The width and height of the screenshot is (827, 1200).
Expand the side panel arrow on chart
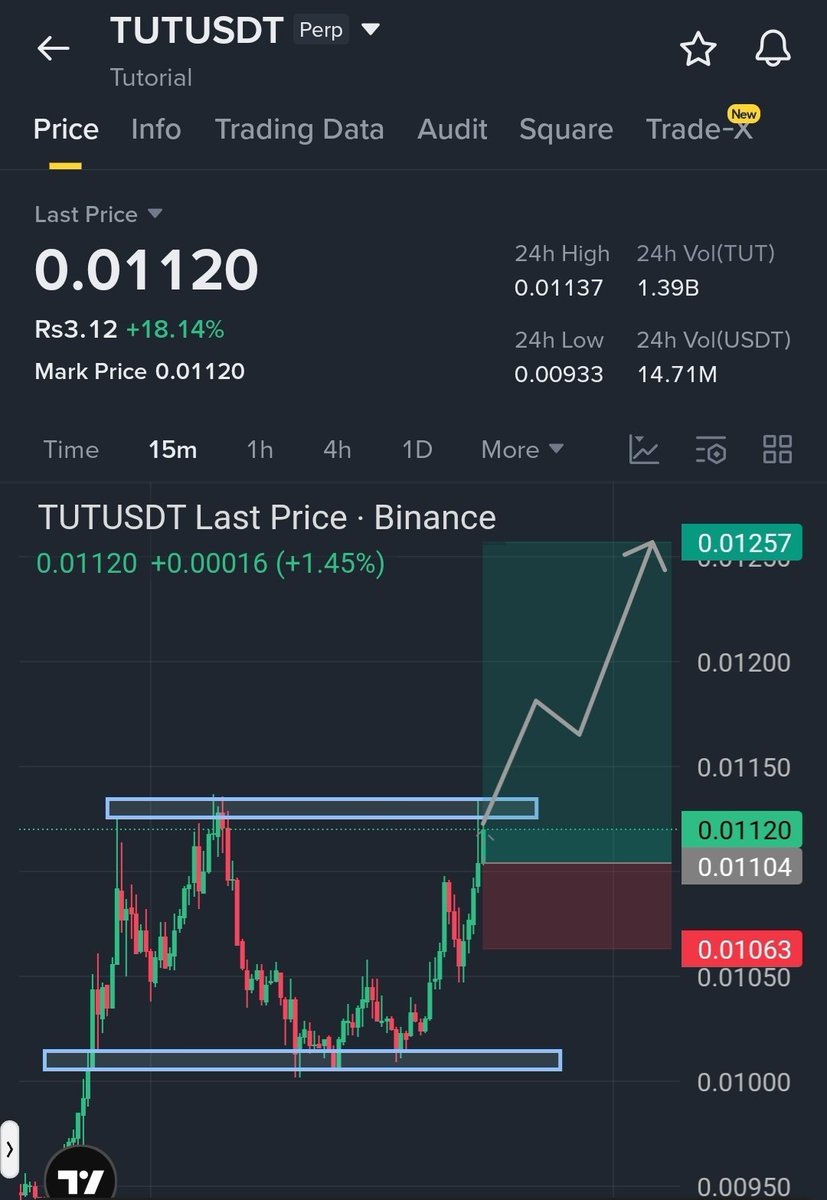pyautogui.click(x=9, y=1147)
